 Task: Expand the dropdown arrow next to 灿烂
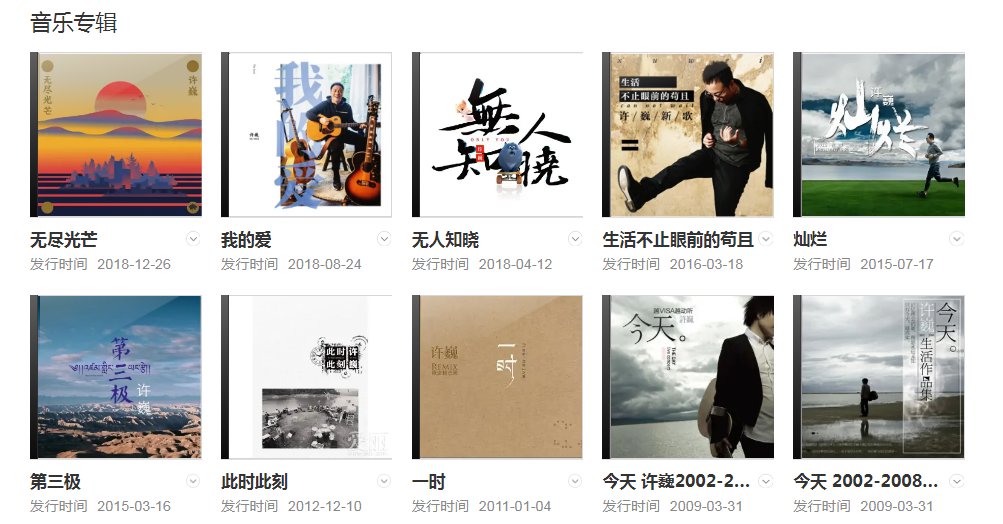click(957, 239)
